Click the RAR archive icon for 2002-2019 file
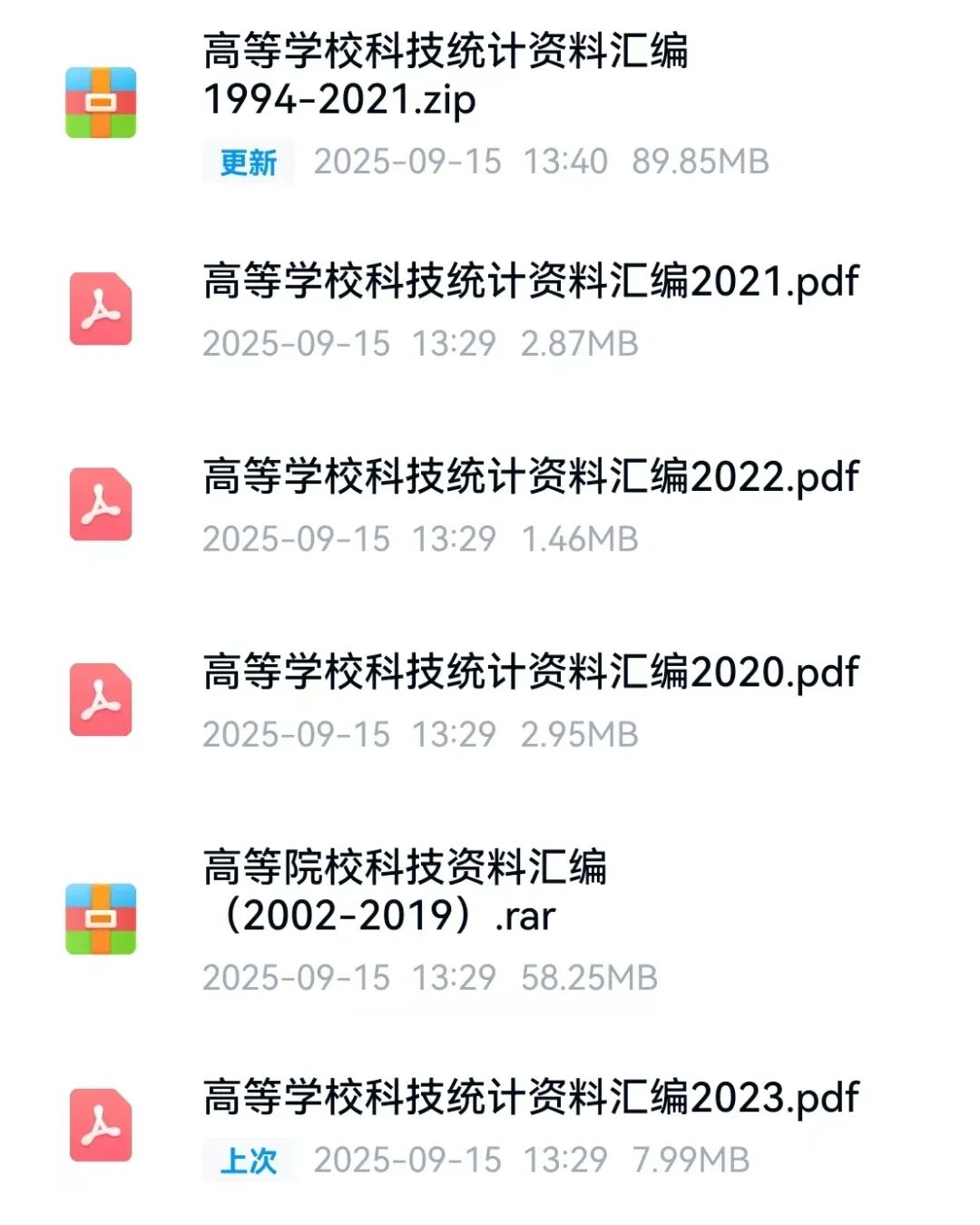The width and height of the screenshot is (980, 1225). pyautogui.click(x=102, y=916)
